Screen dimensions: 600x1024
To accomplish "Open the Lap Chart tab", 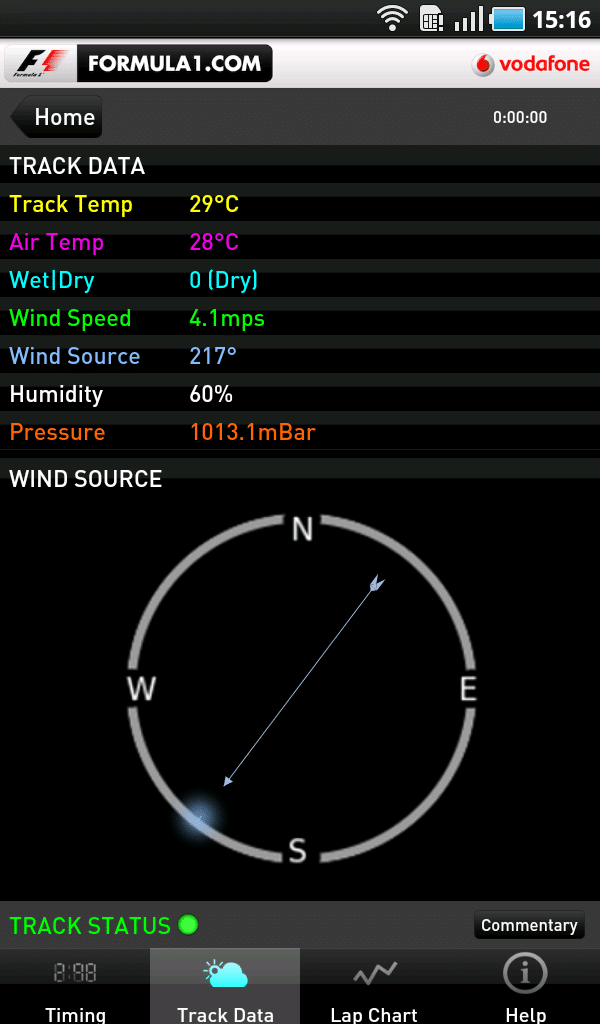I will point(375,986).
